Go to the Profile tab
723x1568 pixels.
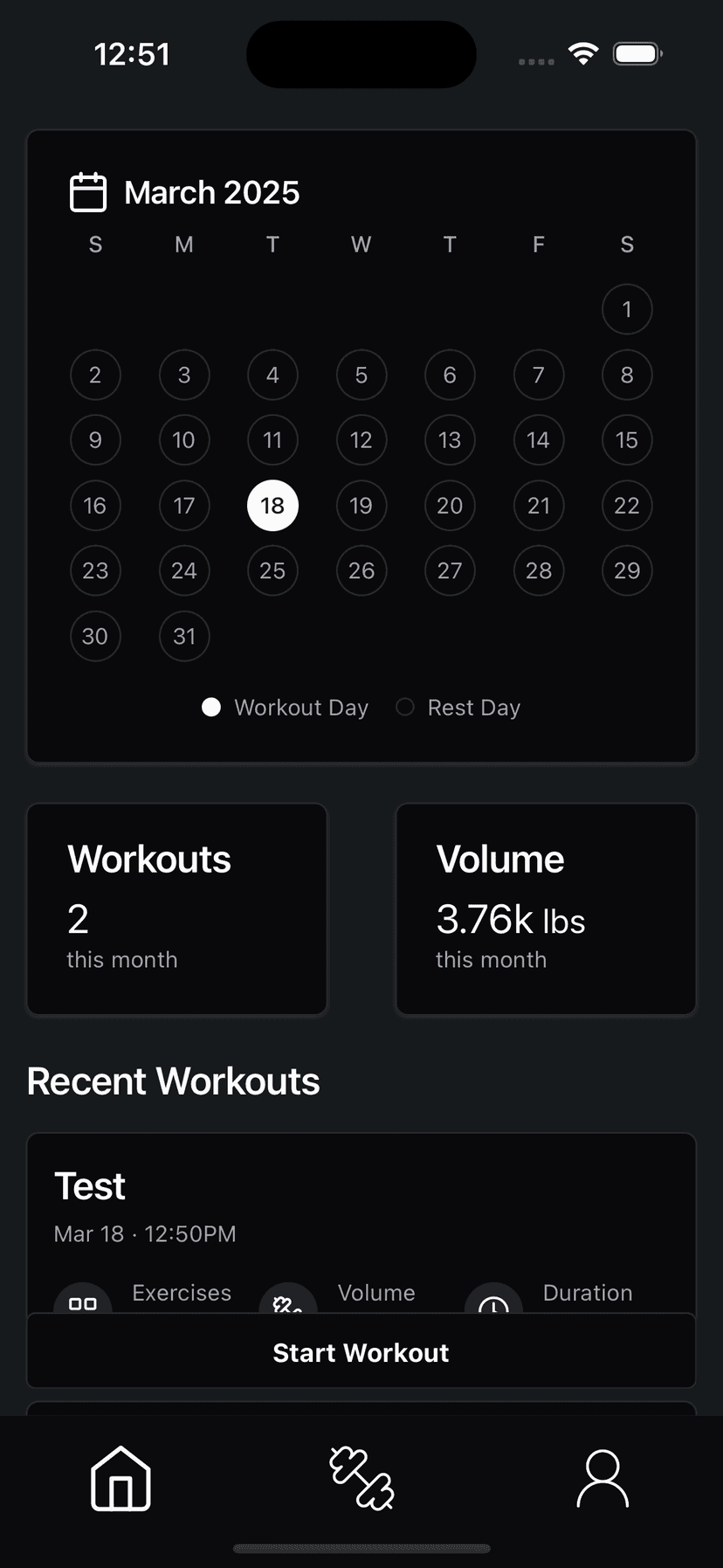click(602, 1478)
